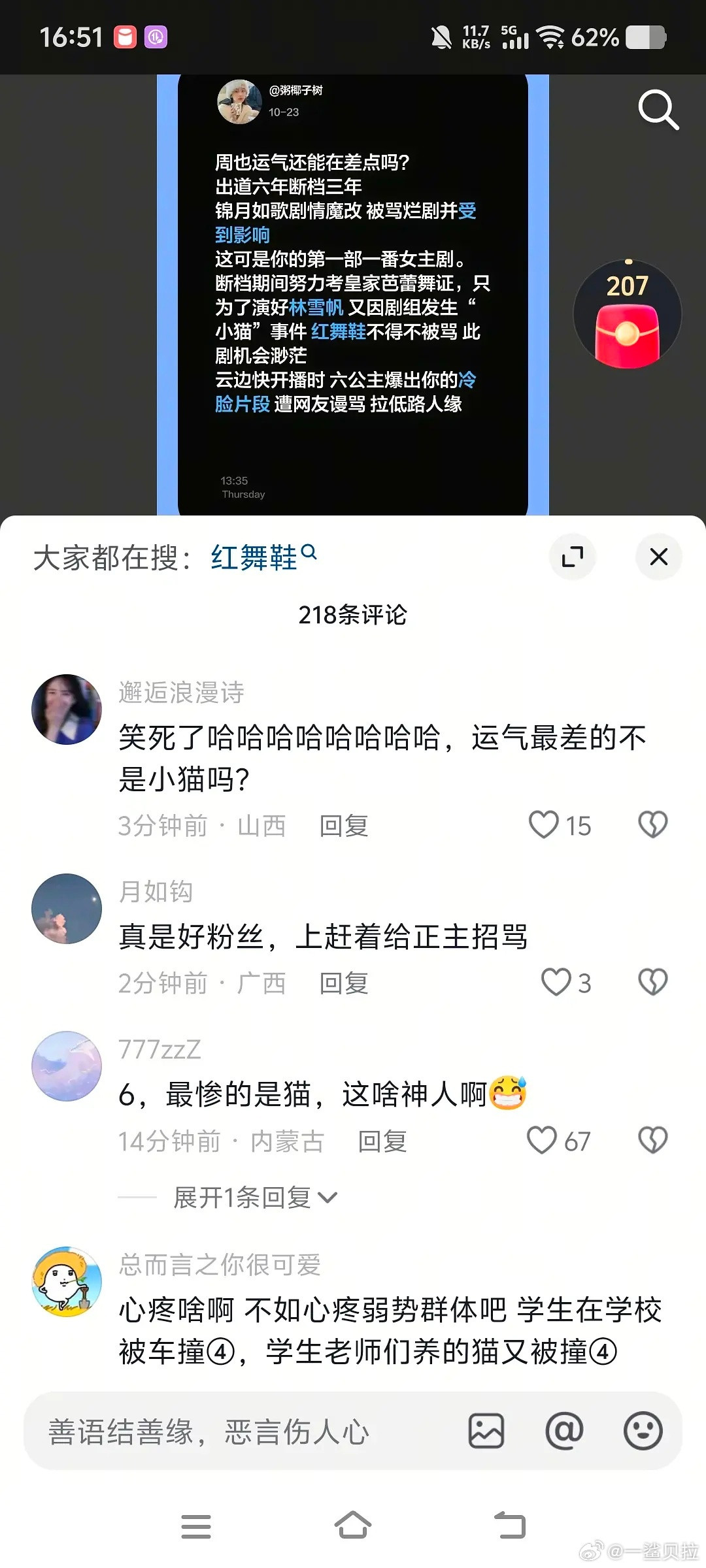The height and width of the screenshot is (1568, 706).
Task: Expand the comments panel to full screen
Action: pyautogui.click(x=573, y=557)
